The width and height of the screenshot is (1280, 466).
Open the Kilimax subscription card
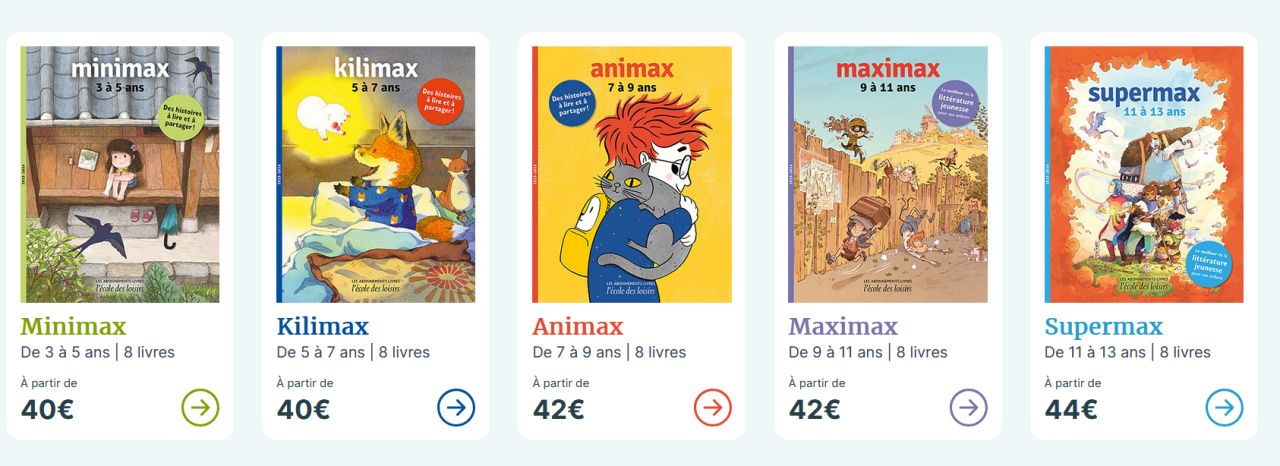(376, 175)
